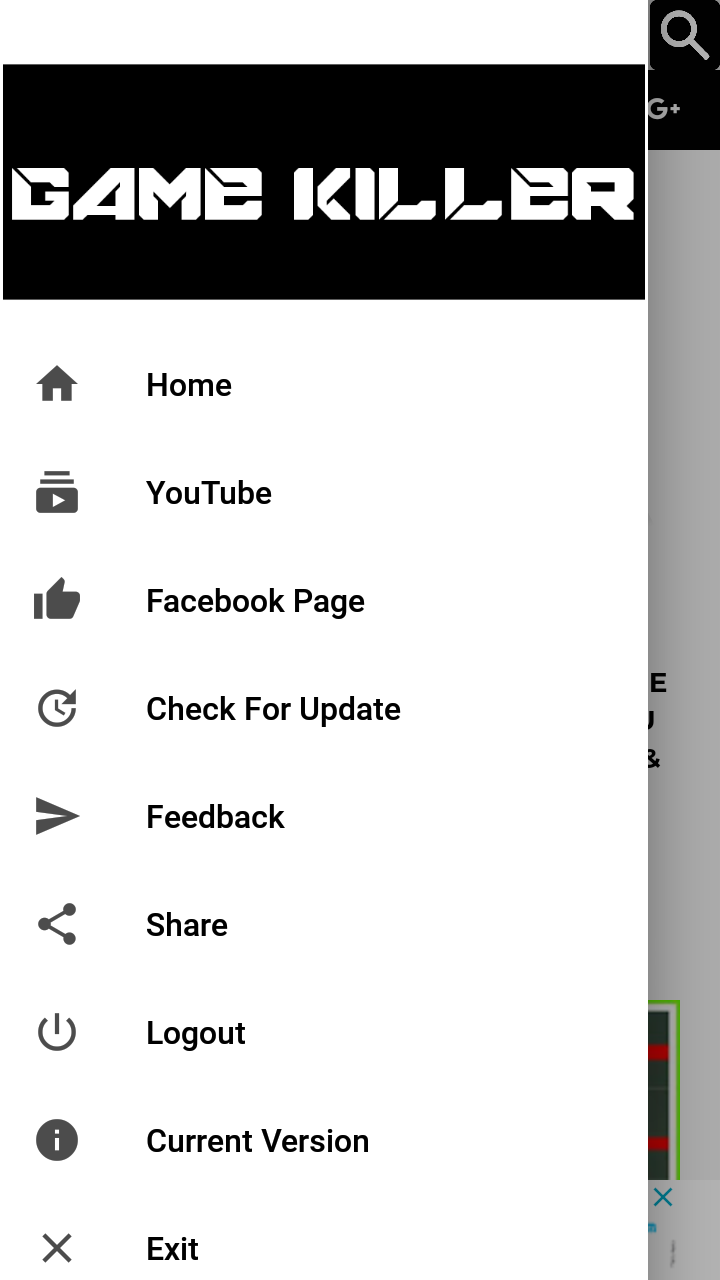Tap the G+ icon
Viewport: 720px width, 1280px height.
point(664,109)
